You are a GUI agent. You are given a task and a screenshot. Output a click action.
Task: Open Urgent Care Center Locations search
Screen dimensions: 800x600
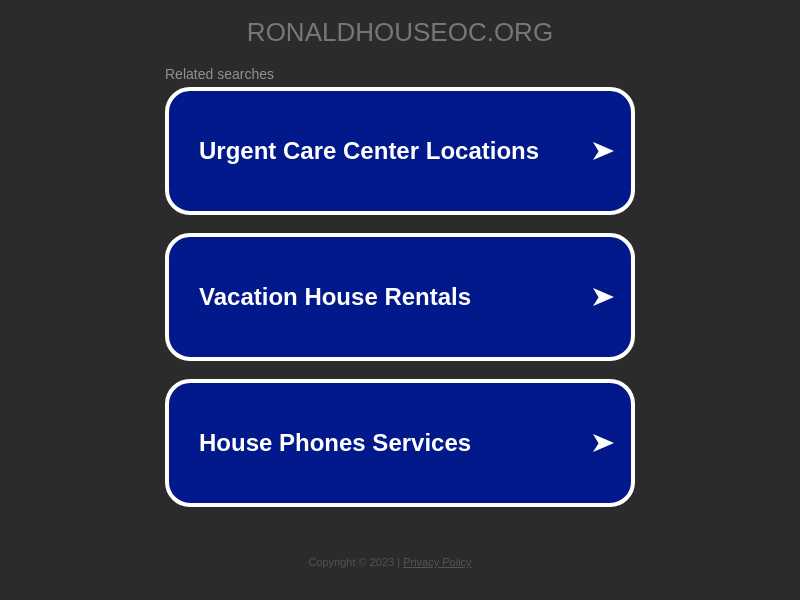(x=399, y=151)
